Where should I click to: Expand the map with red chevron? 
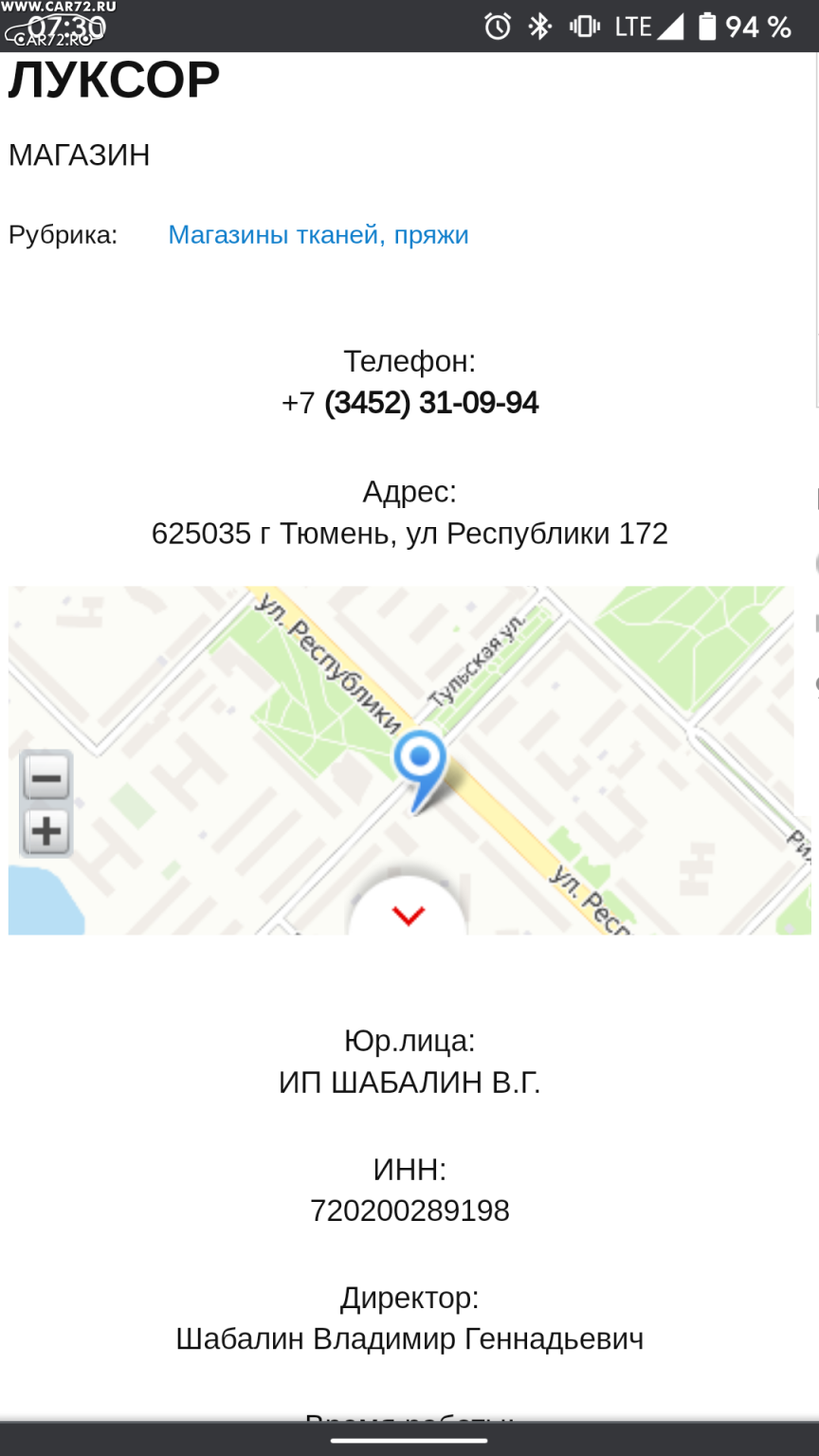click(409, 914)
